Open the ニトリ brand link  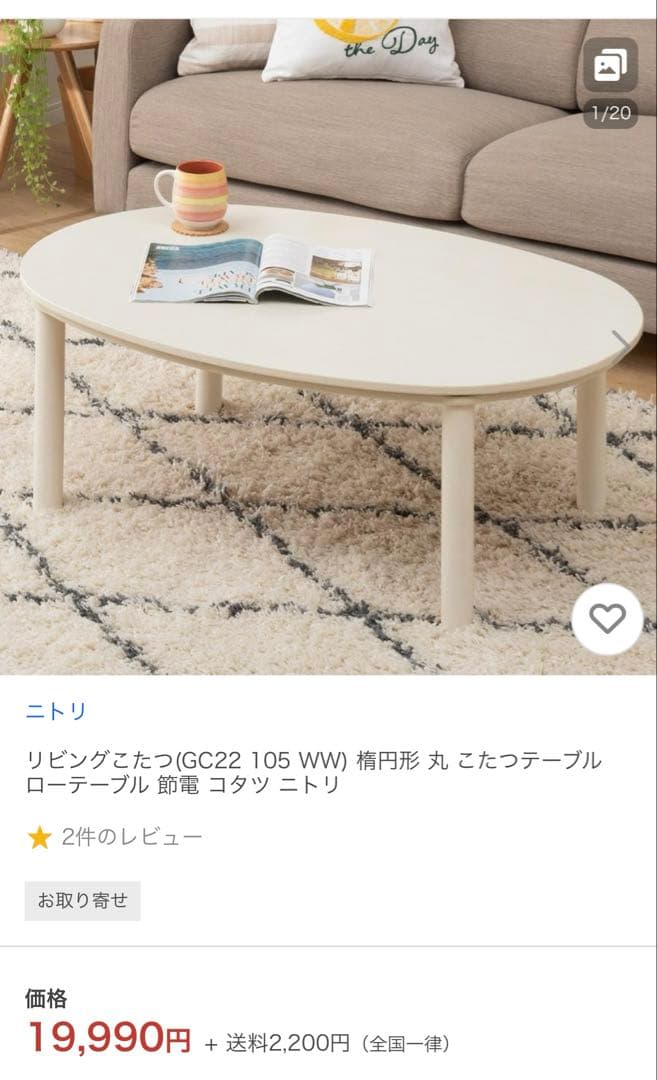(56, 712)
